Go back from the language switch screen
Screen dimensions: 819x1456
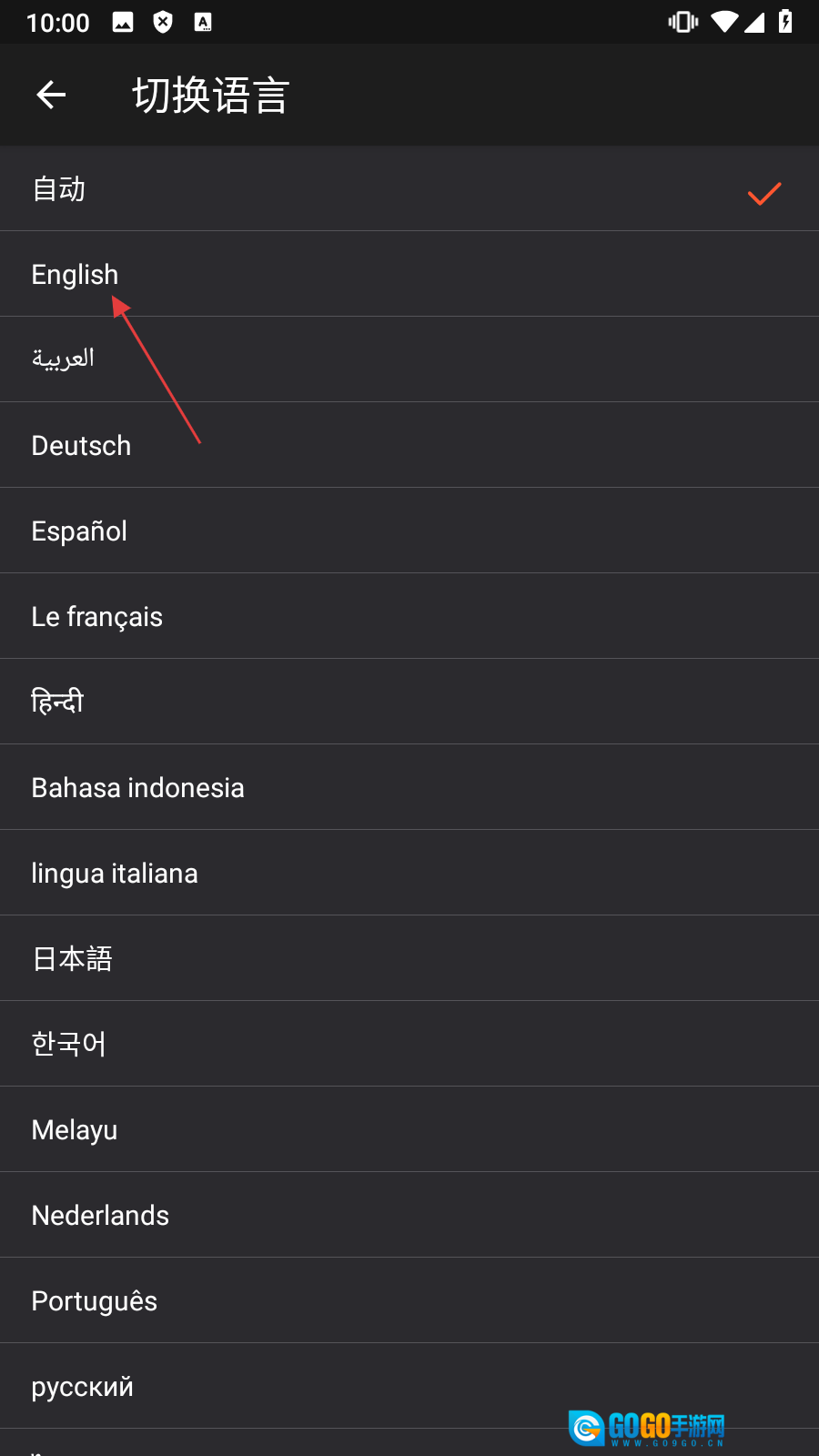[x=51, y=95]
